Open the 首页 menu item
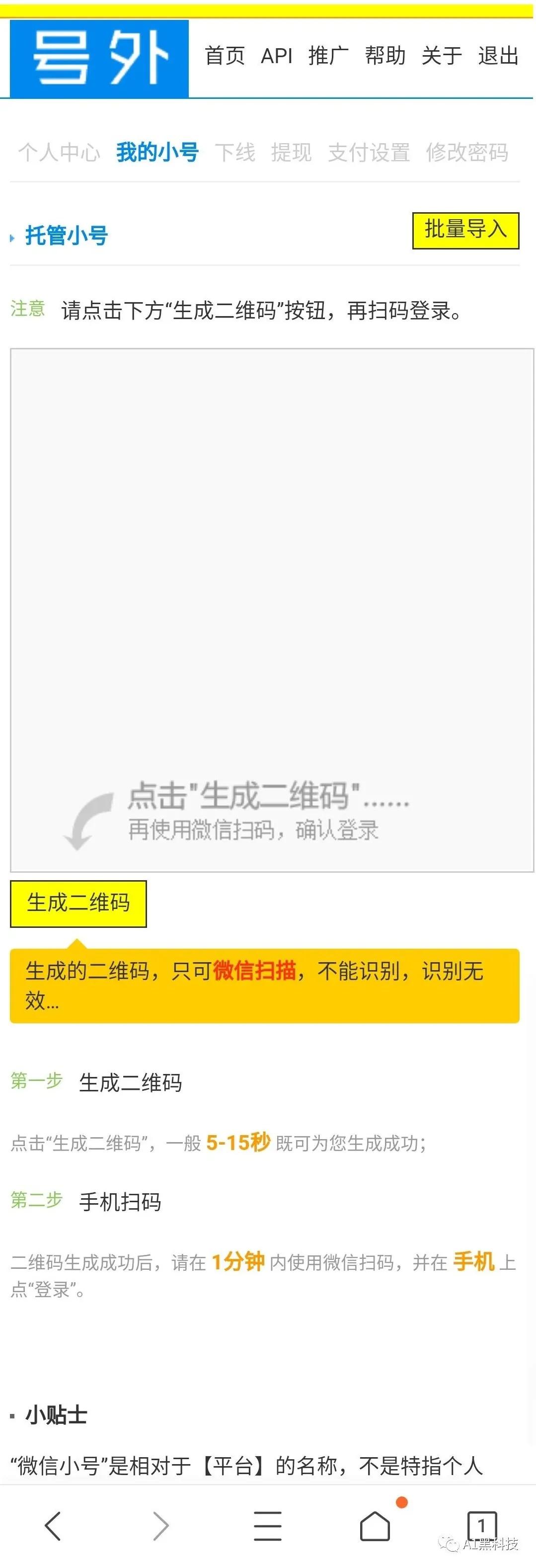 [x=225, y=57]
